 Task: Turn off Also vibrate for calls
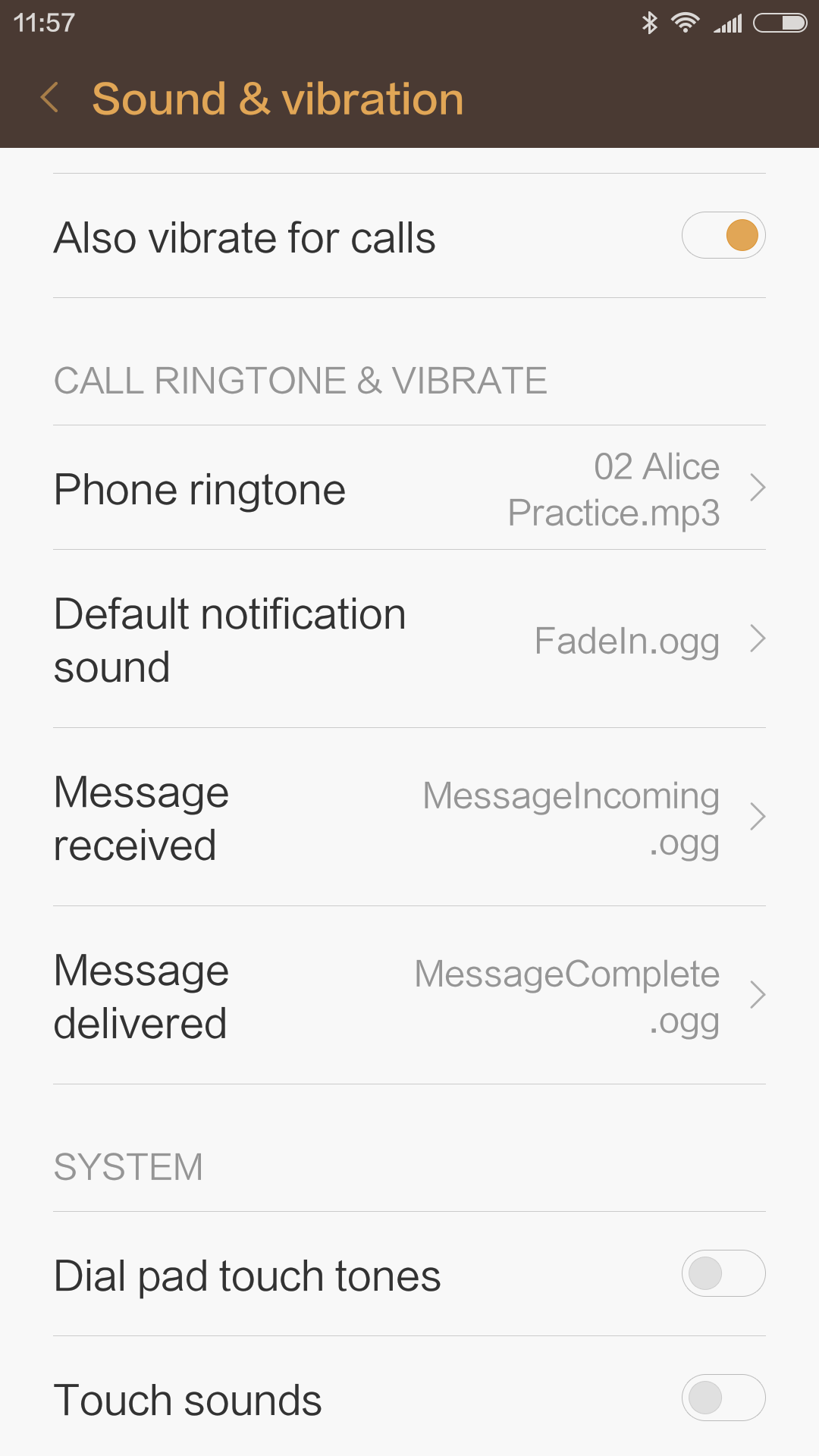[723, 235]
